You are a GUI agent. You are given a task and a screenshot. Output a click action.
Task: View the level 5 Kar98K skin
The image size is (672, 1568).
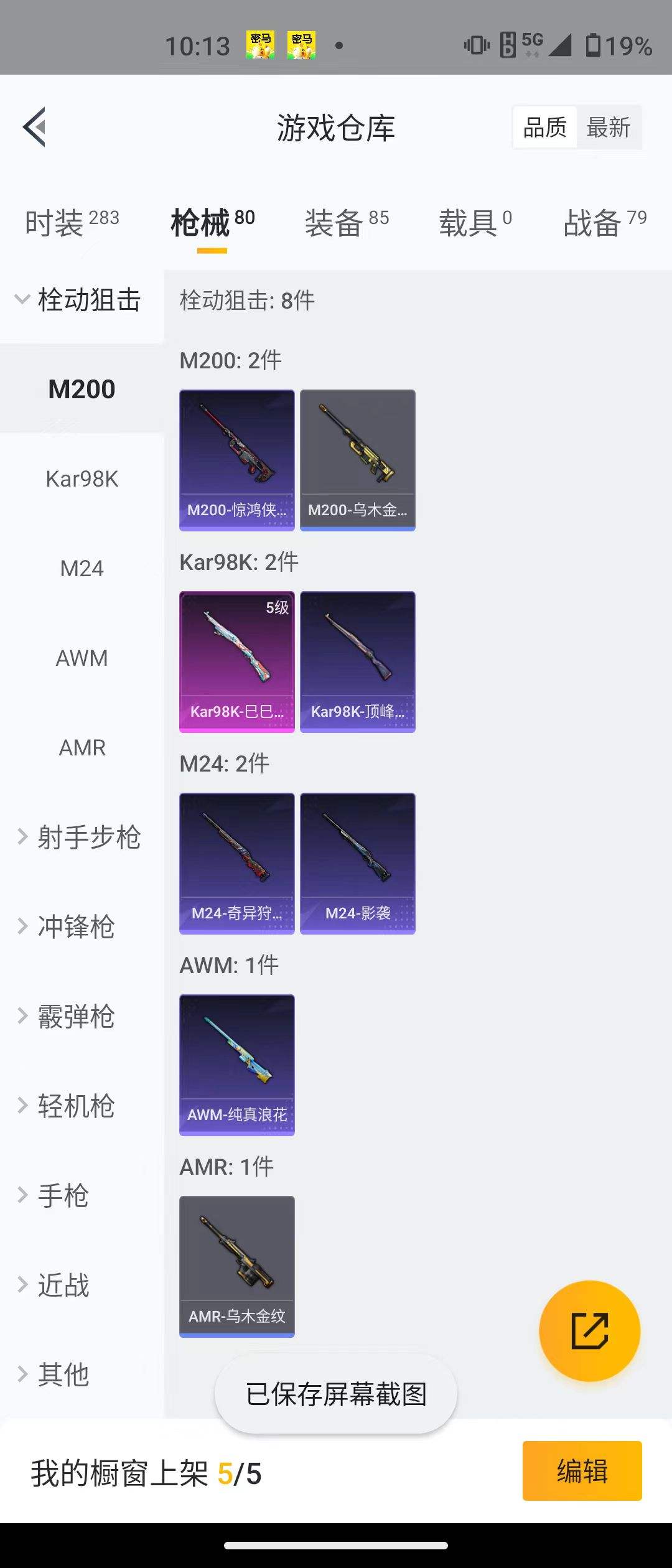237,661
